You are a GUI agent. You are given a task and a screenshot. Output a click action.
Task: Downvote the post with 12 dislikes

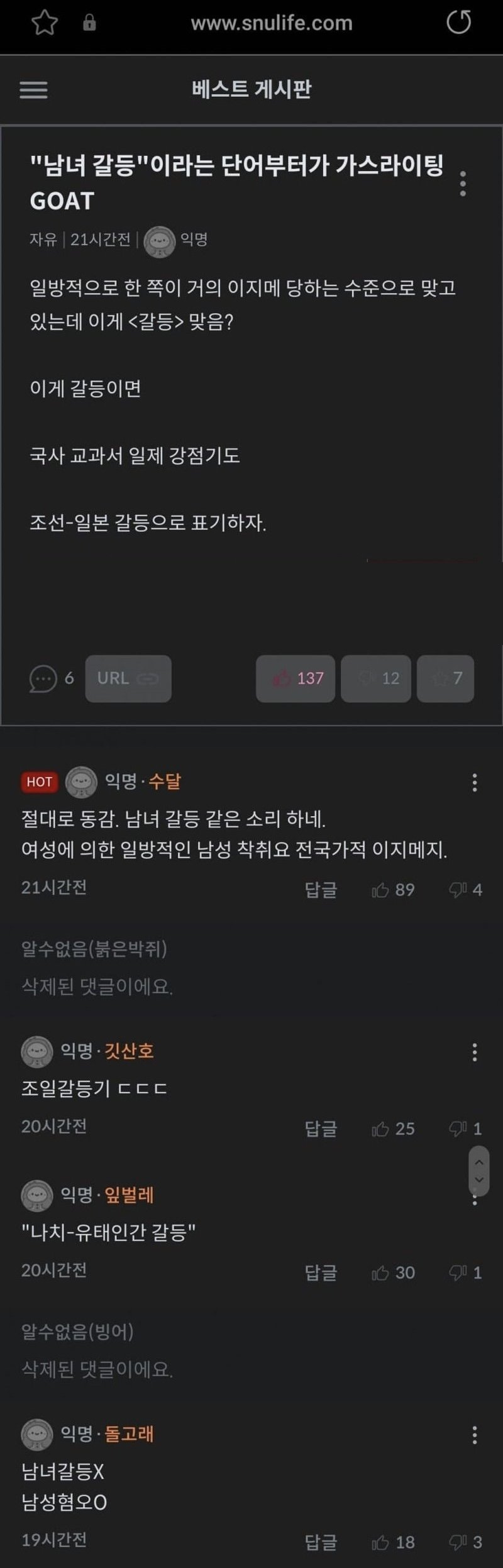[376, 678]
